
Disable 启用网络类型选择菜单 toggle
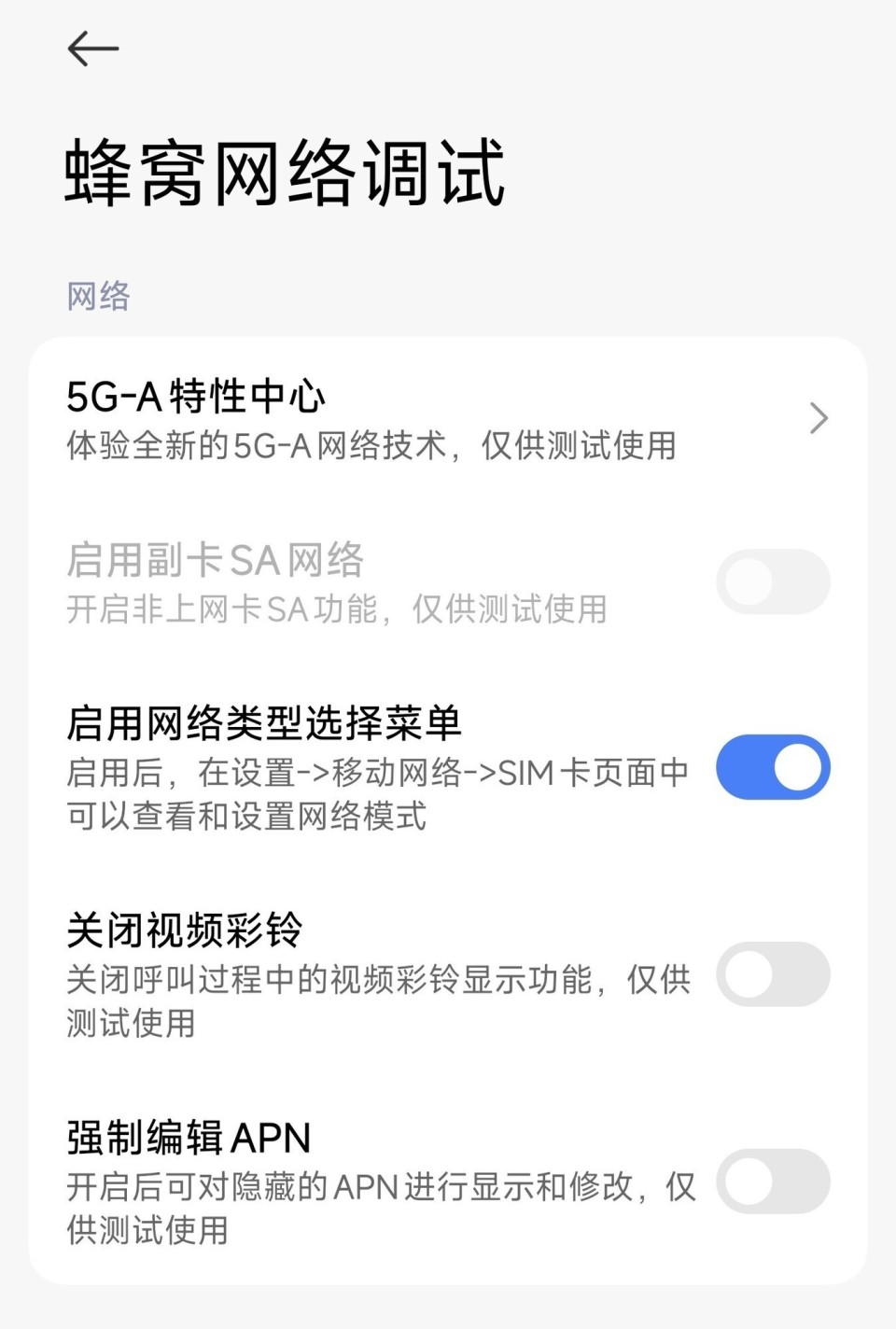pos(772,766)
